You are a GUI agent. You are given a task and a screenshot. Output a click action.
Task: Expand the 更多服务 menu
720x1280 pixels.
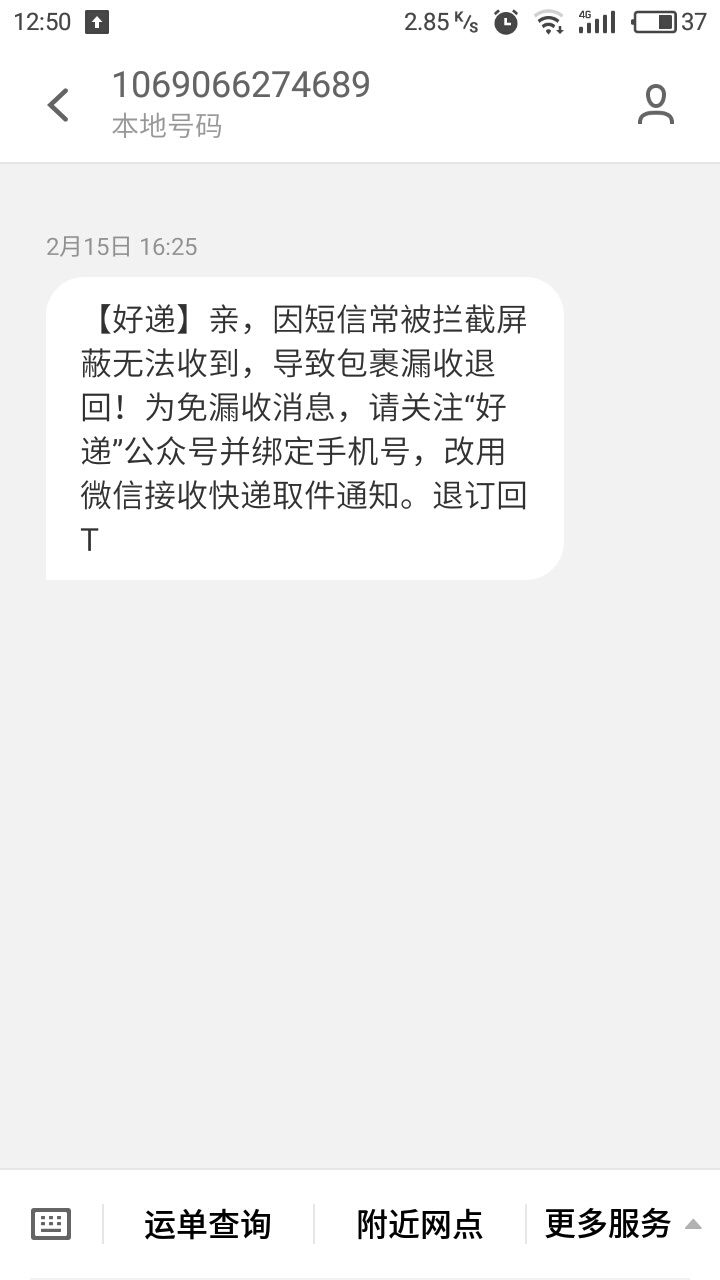click(x=622, y=1223)
